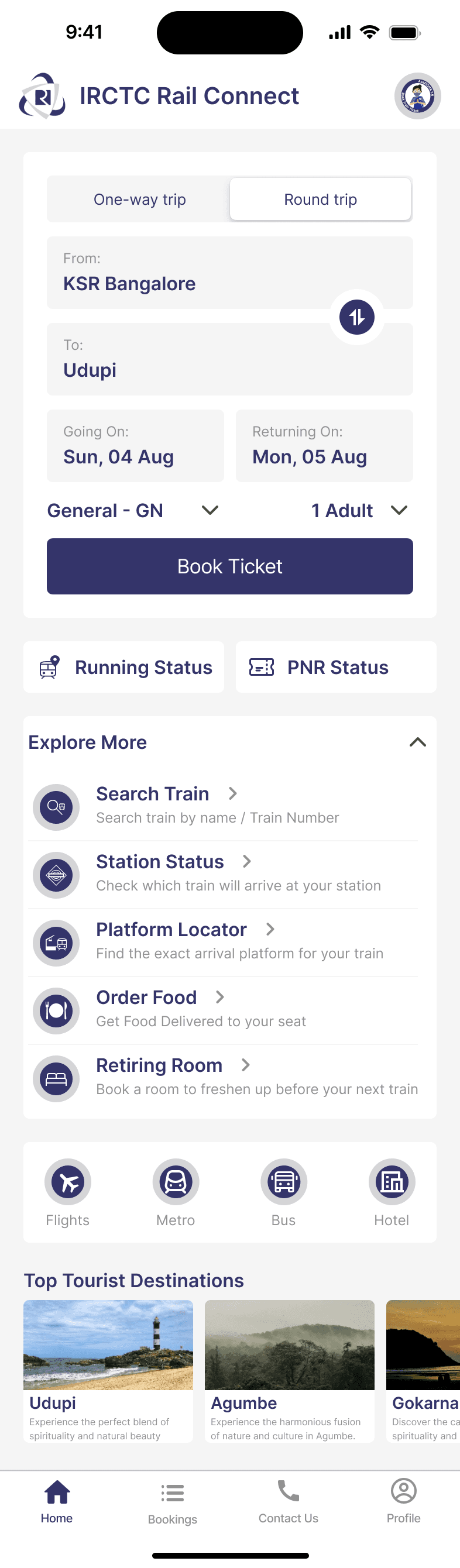The height and width of the screenshot is (1568, 460).
Task: Check Running Status
Action: point(123,667)
